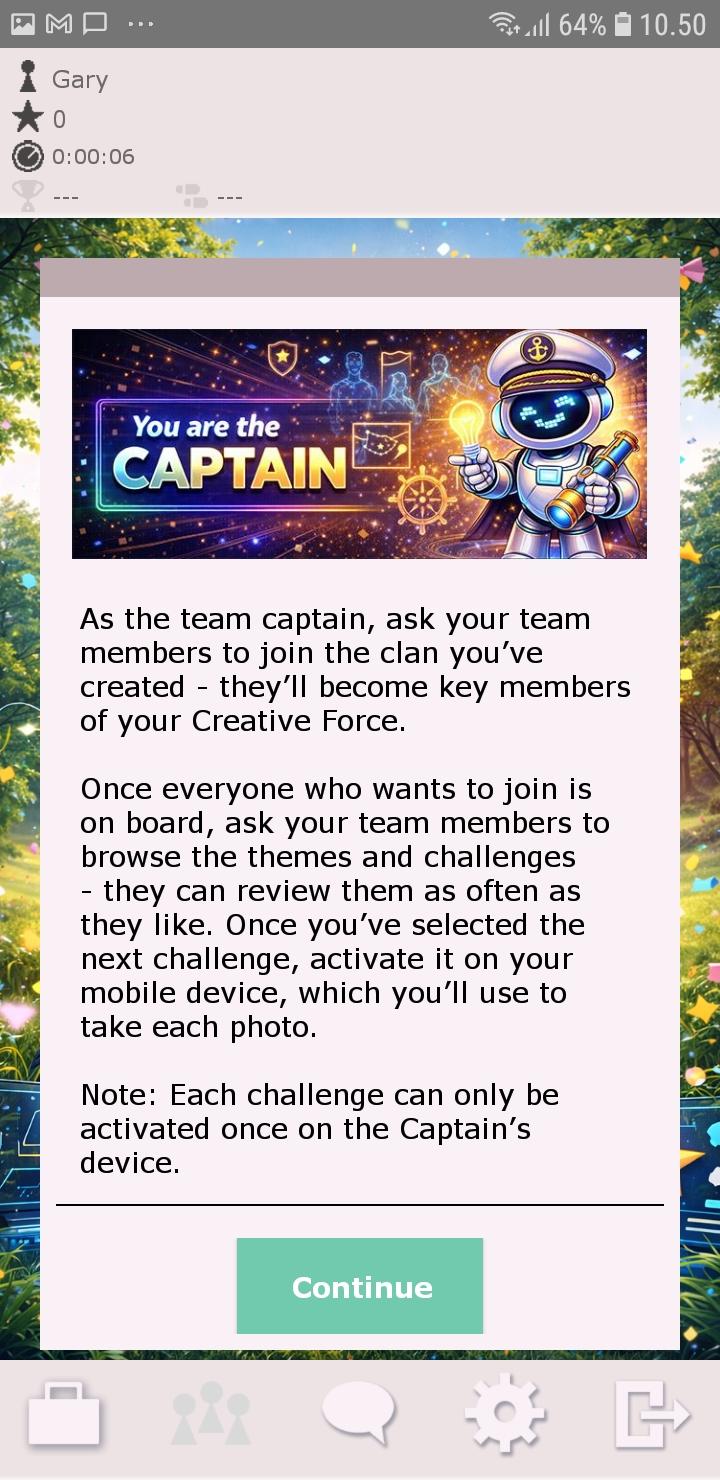Tap the Continue button
Screen dimensions: 720x1480
tap(360, 1286)
